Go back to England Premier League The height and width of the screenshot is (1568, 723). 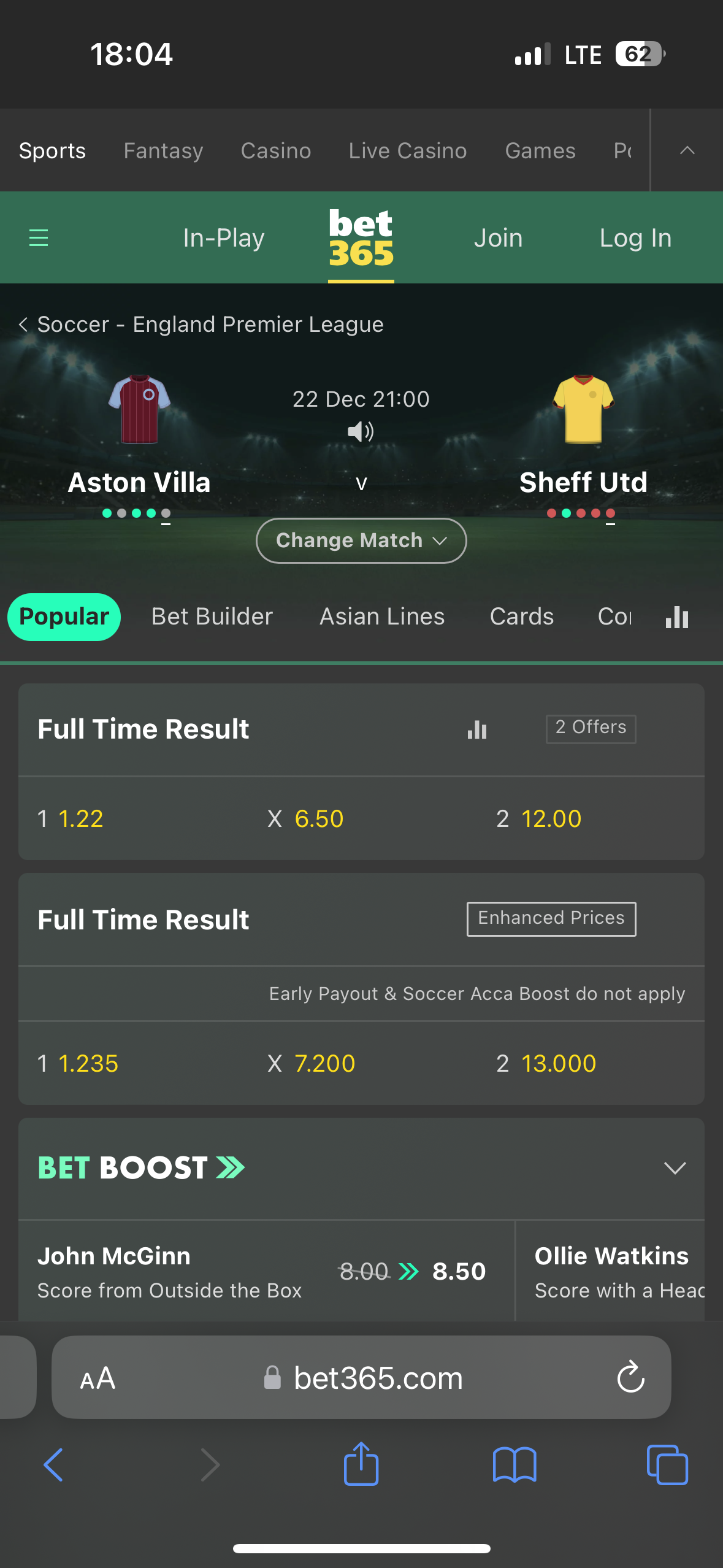(x=201, y=325)
